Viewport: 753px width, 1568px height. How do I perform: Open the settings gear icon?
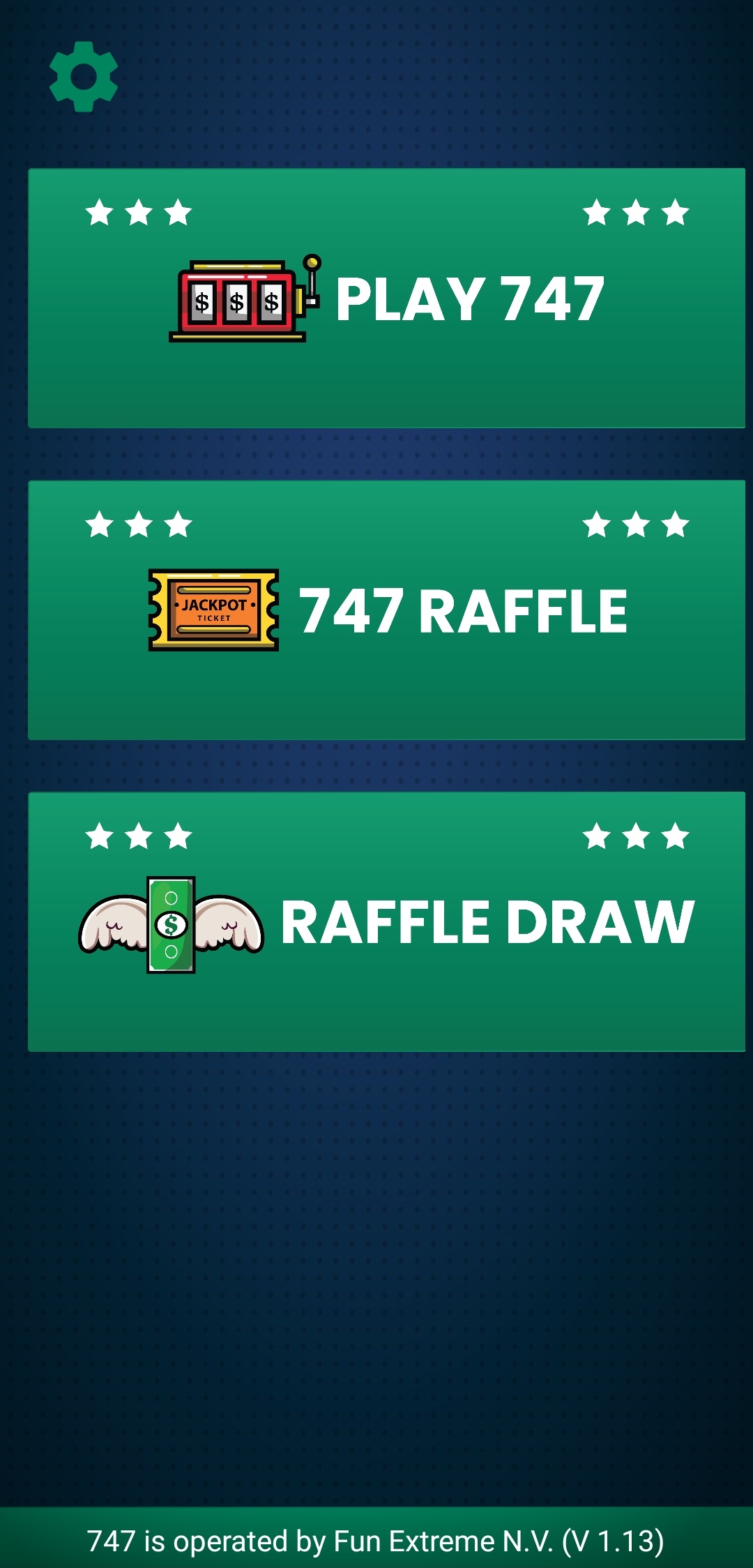[84, 77]
